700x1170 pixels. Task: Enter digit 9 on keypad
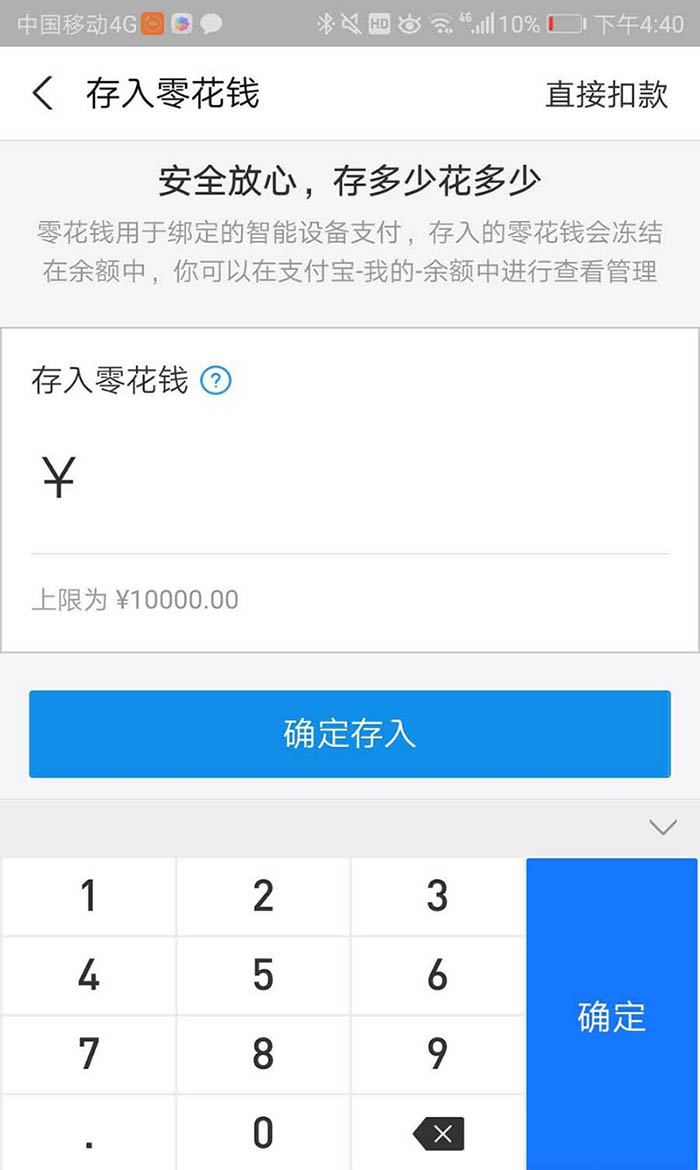[x=437, y=1054]
